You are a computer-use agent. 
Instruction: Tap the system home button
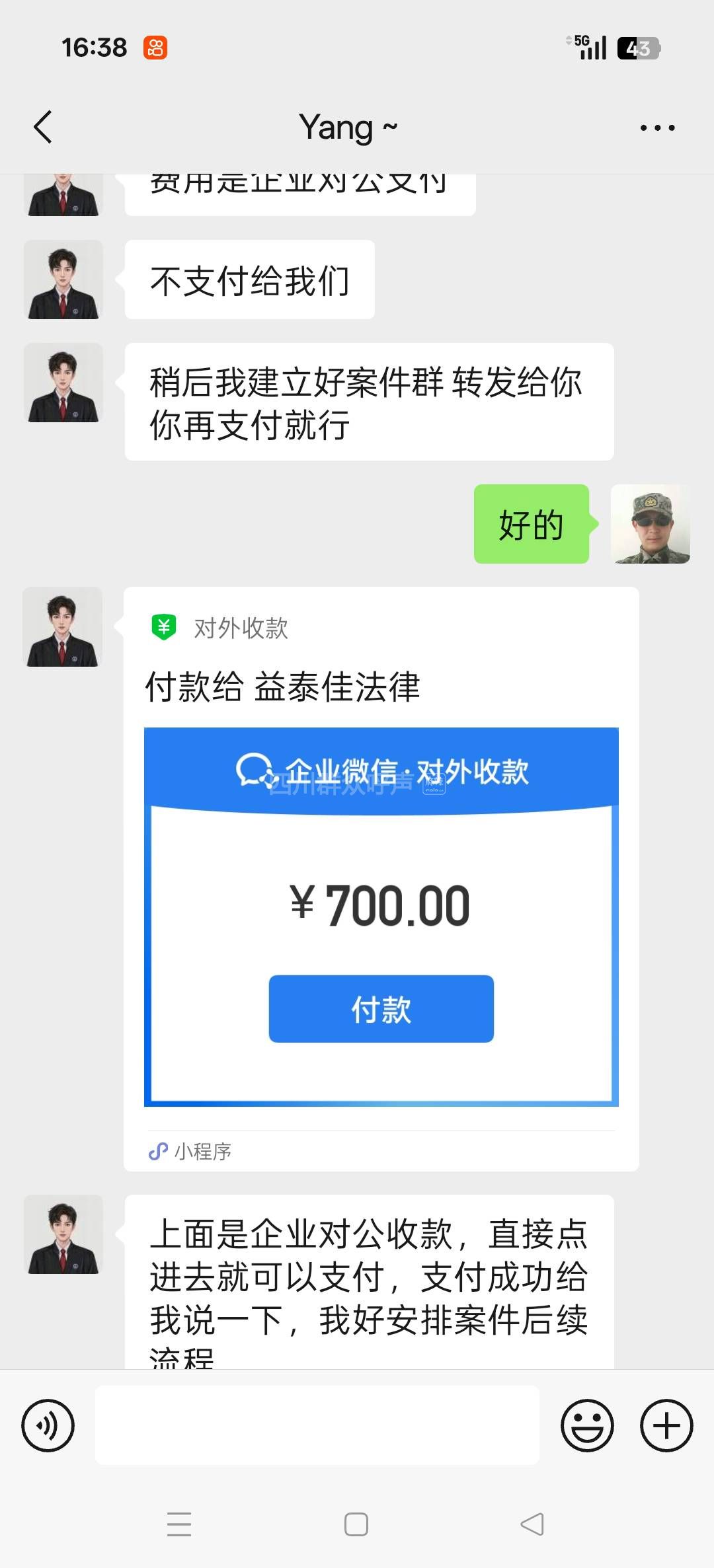356,1524
